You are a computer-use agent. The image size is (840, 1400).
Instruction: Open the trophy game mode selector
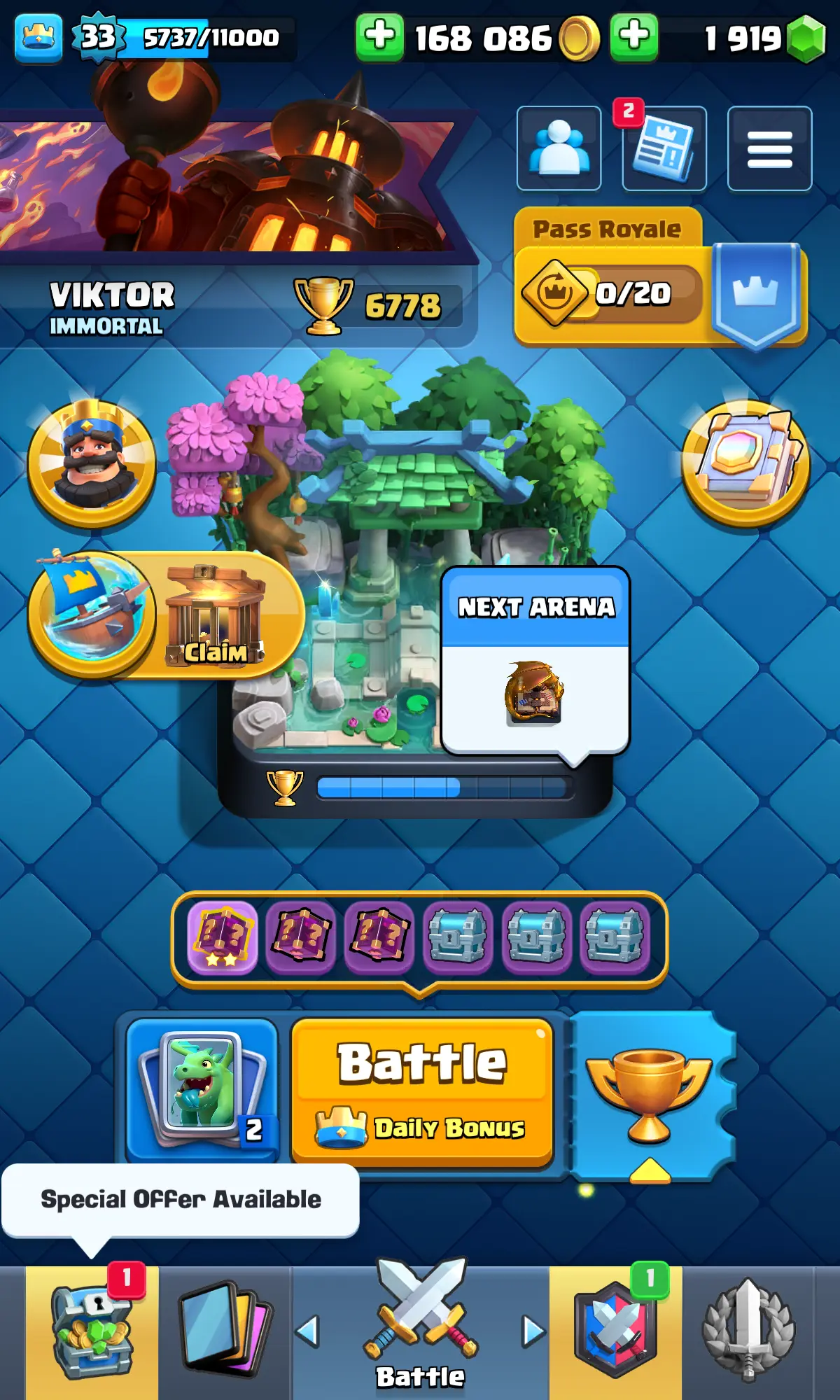coord(650,1093)
